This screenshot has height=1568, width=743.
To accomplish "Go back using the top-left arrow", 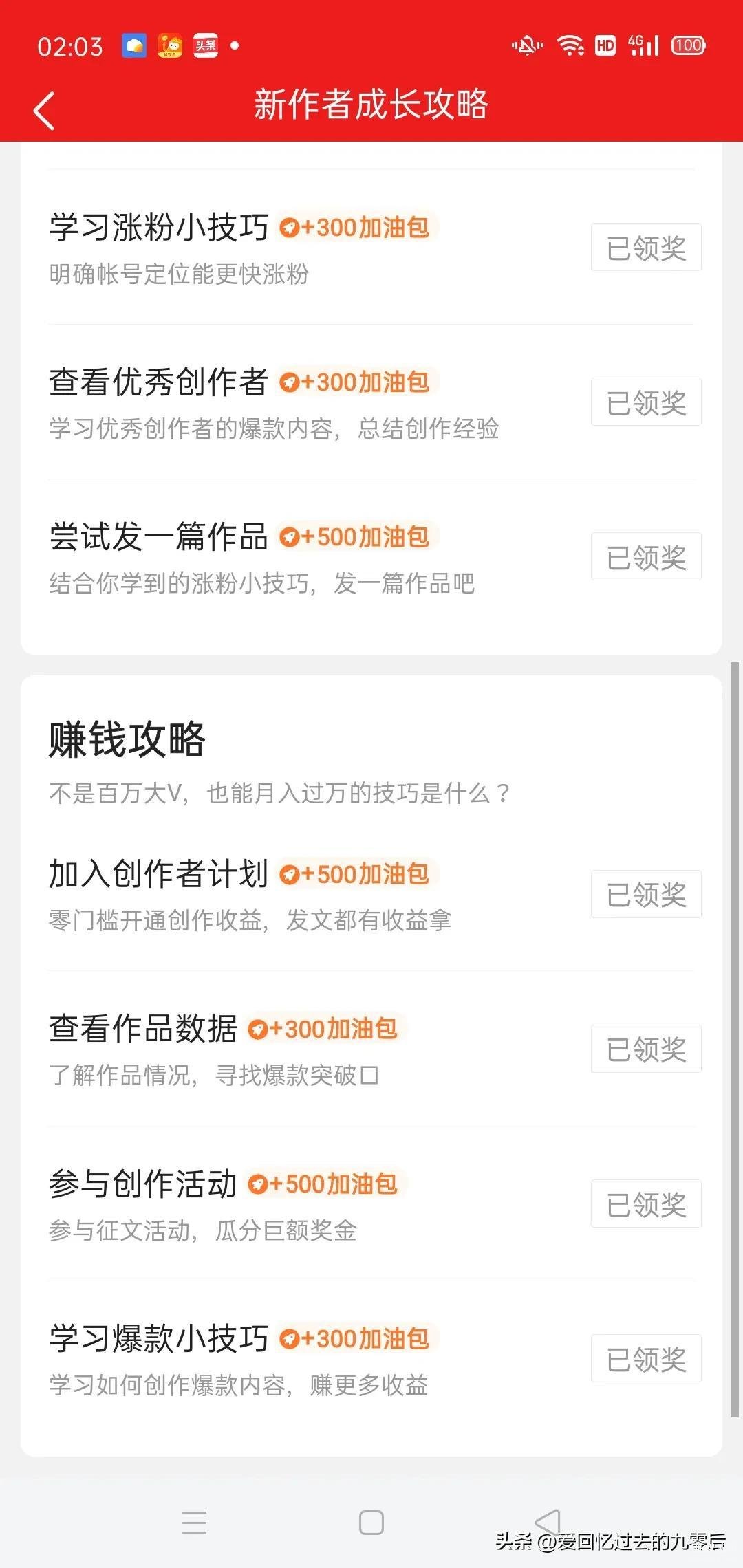I will (x=44, y=111).
